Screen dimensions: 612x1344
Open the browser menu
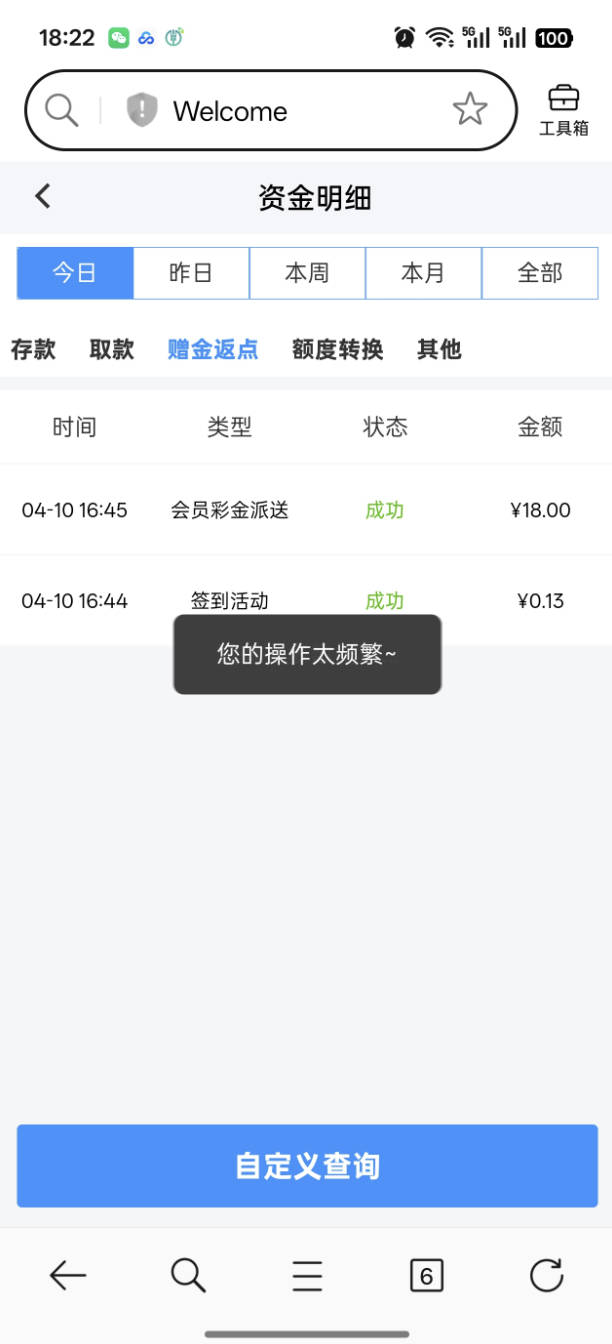[x=307, y=1276]
